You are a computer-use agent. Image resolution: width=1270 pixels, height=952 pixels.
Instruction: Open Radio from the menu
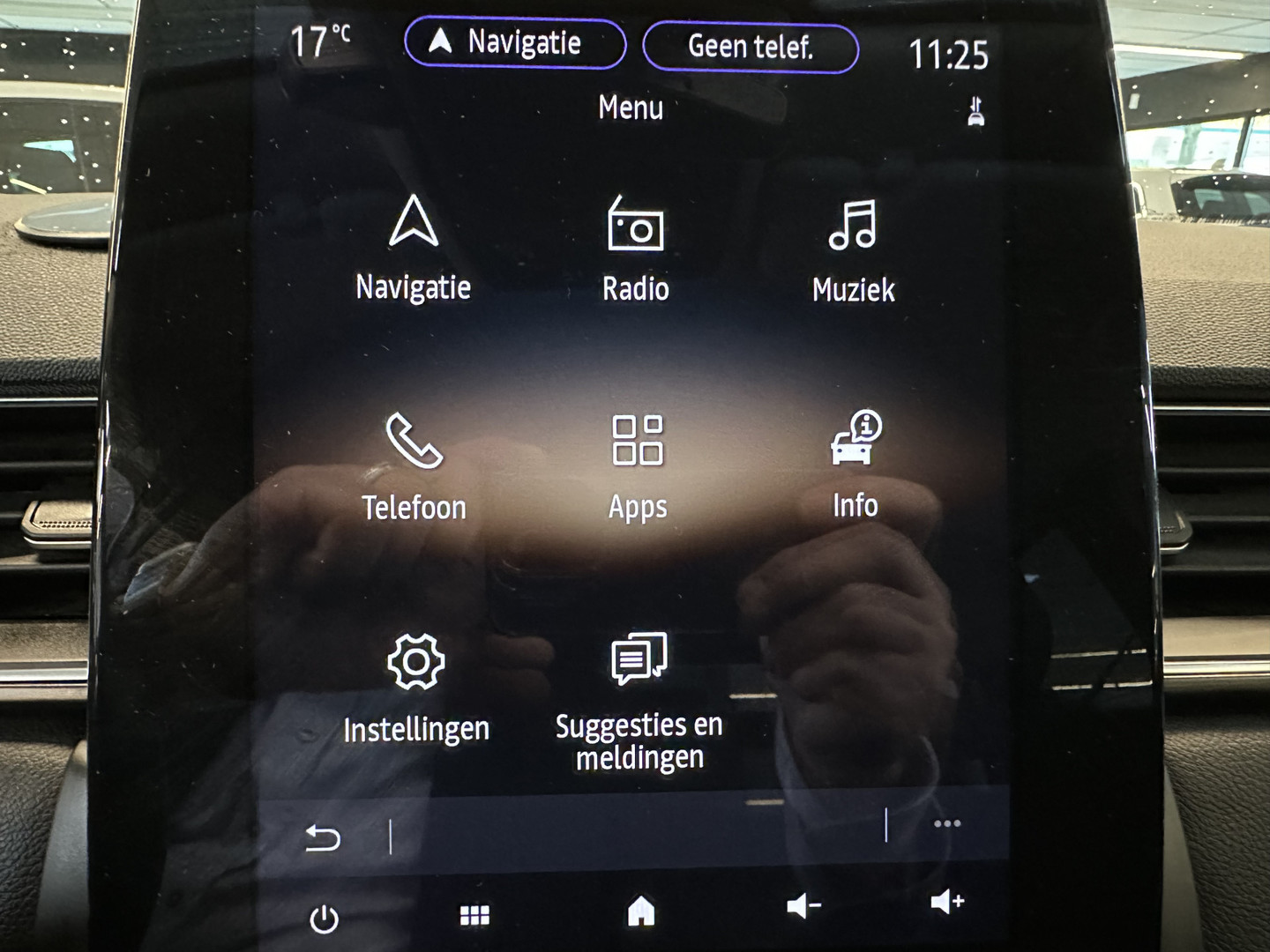(635, 250)
